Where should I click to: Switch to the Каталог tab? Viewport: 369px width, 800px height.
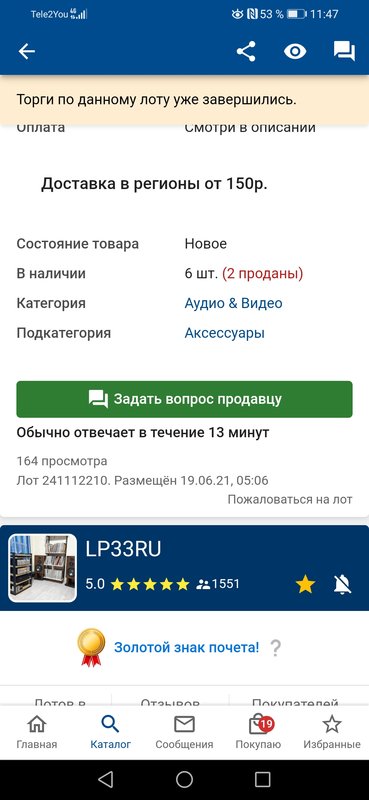coord(110,732)
